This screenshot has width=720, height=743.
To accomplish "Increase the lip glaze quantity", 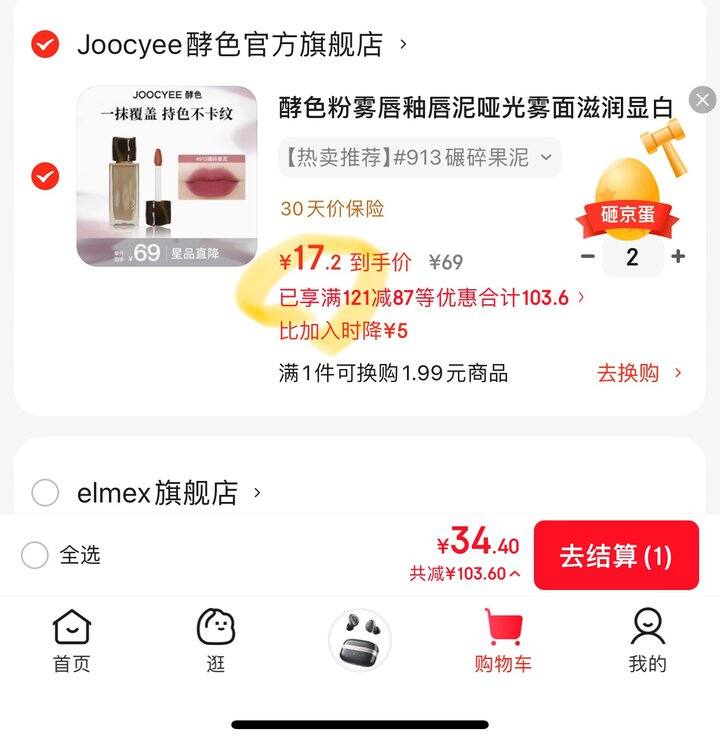I will (x=678, y=257).
